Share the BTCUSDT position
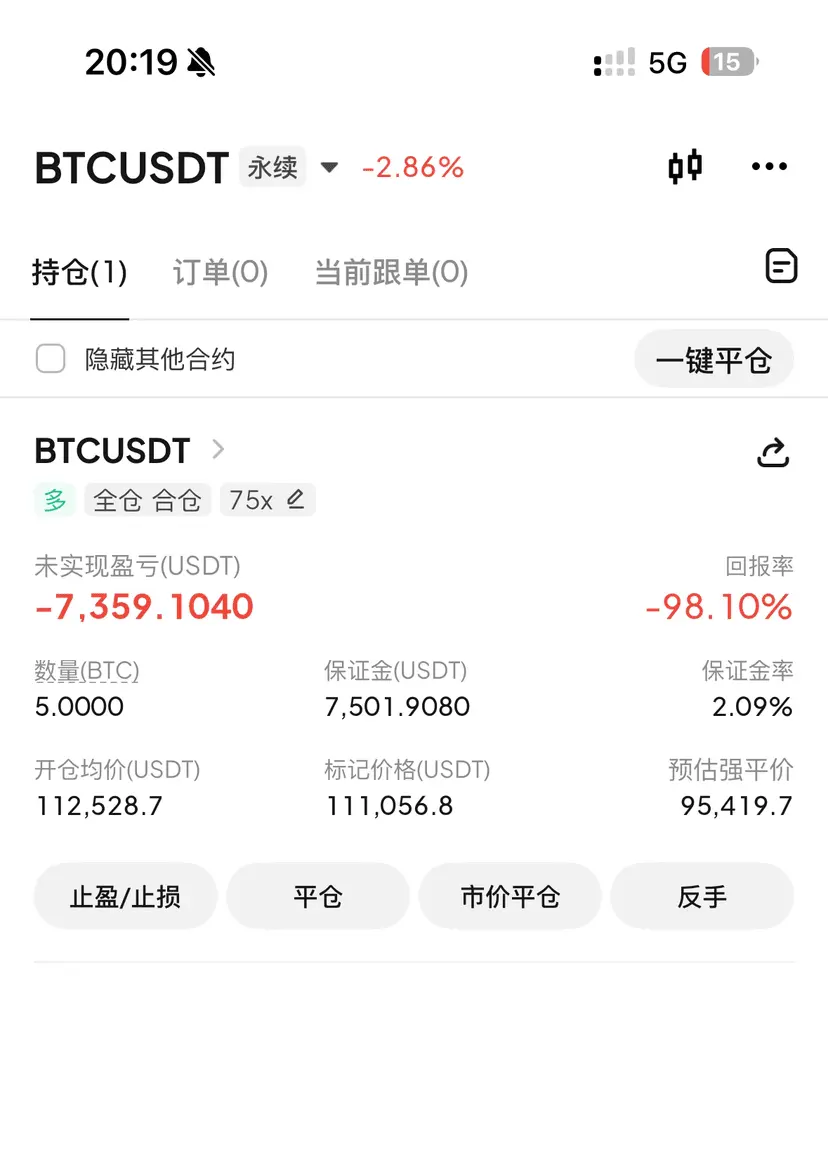This screenshot has height=1174, width=828. point(773,453)
